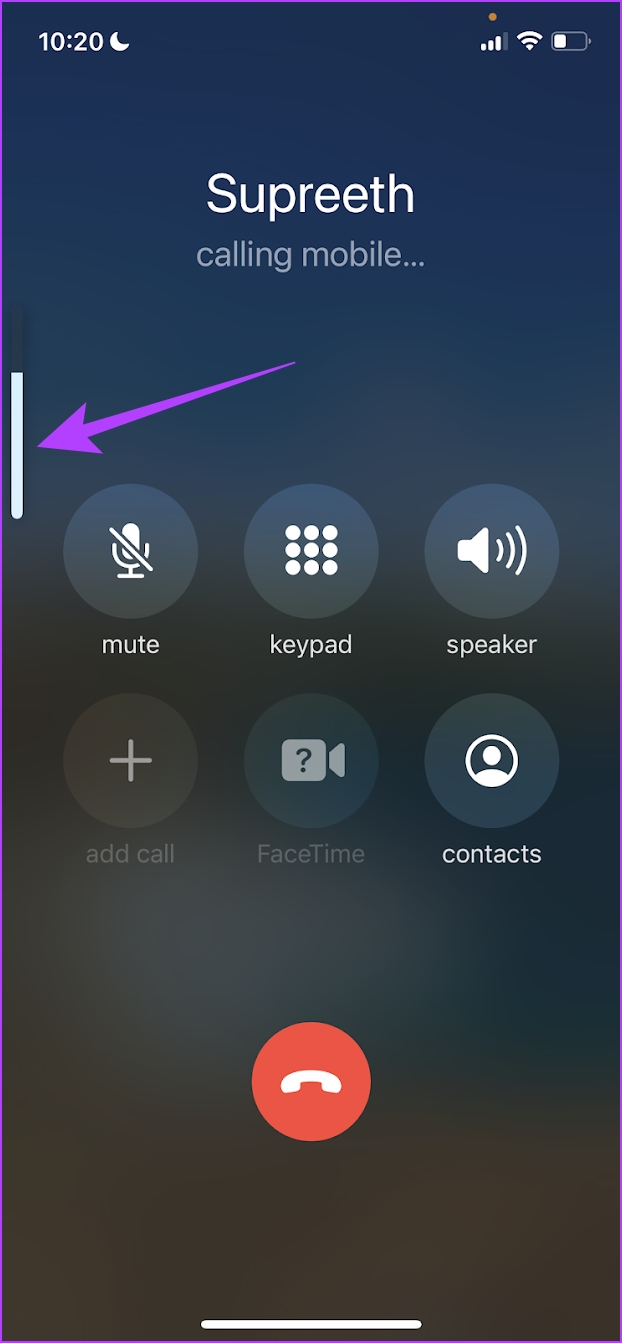Mute the microphone during the call
The image size is (622, 1343).
click(x=130, y=551)
